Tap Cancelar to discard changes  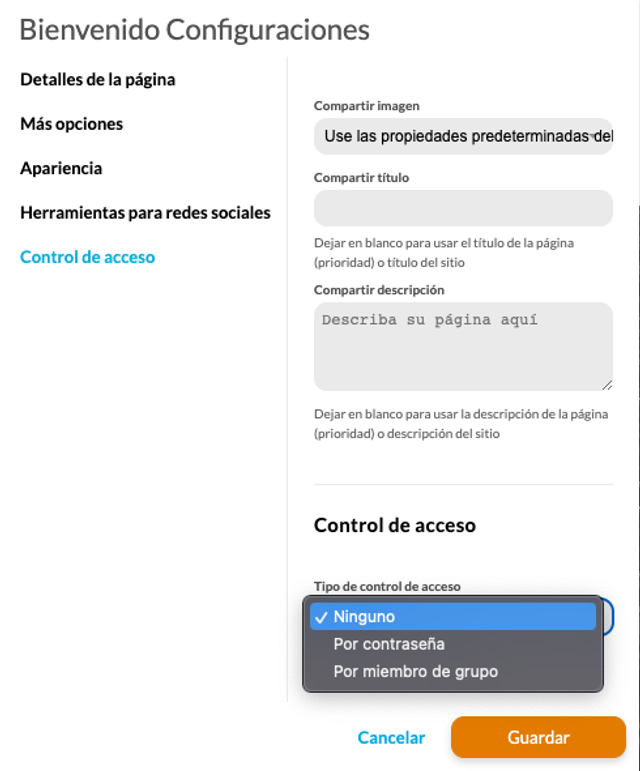(x=391, y=738)
